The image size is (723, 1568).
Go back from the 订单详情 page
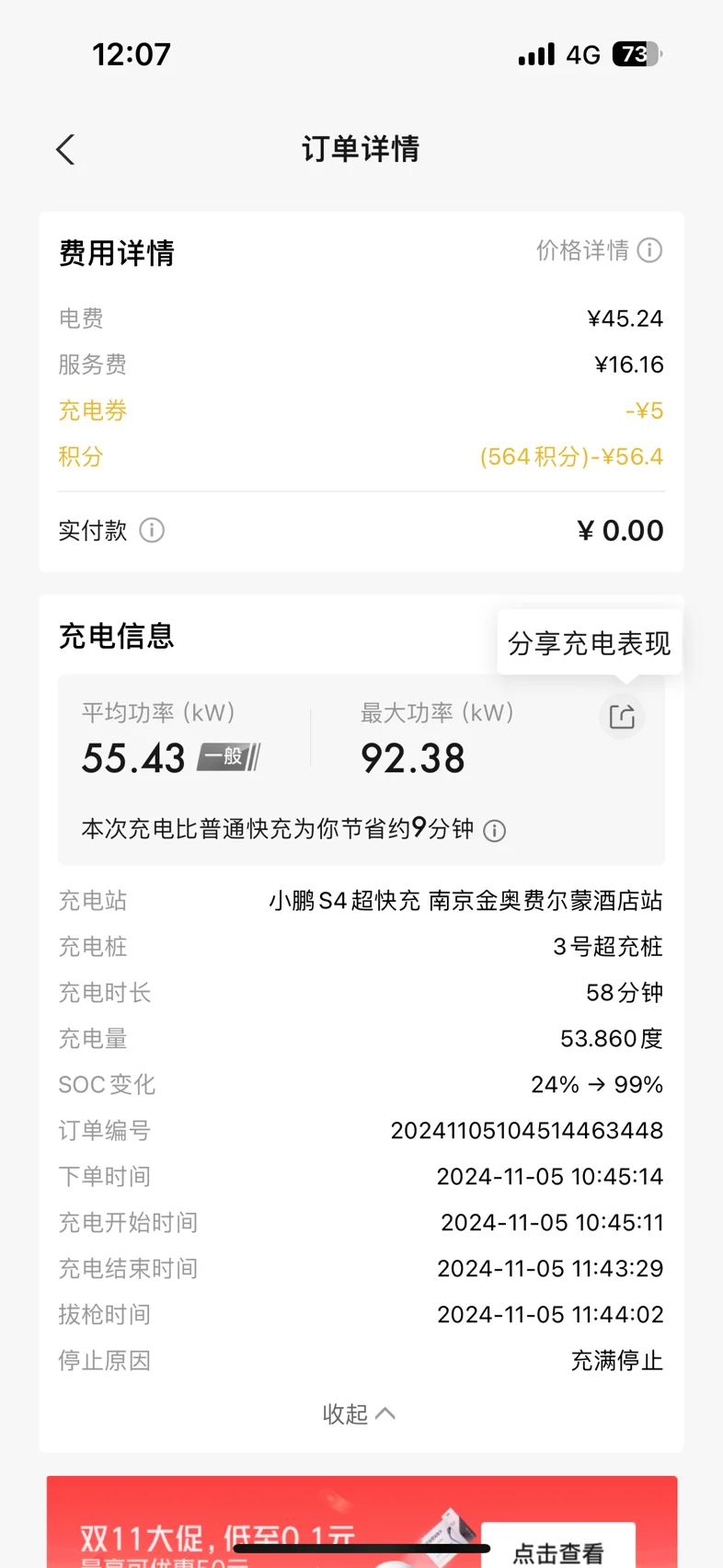65,149
